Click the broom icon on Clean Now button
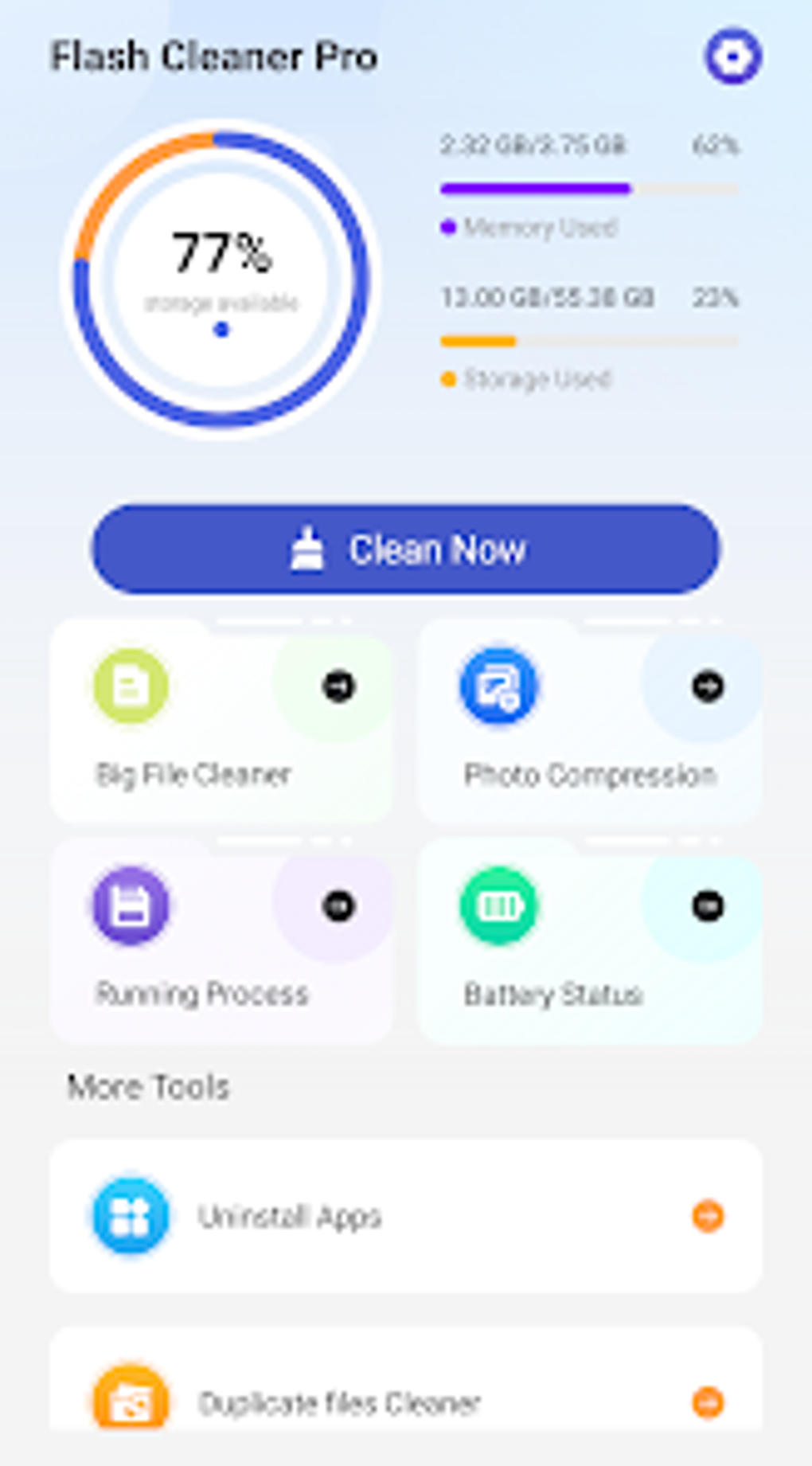This screenshot has width=812, height=1466. coord(307,549)
